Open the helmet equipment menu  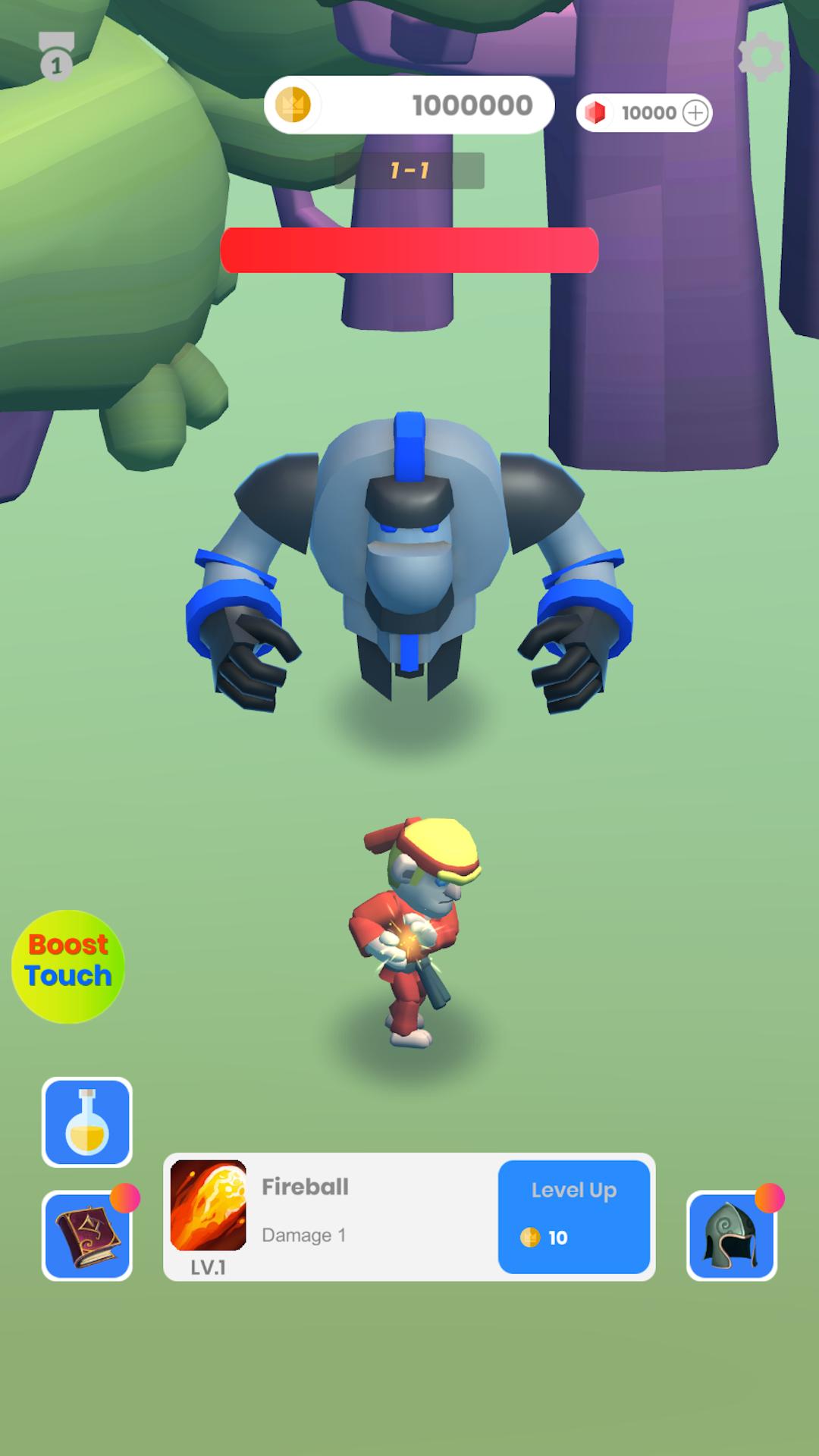tap(732, 1236)
